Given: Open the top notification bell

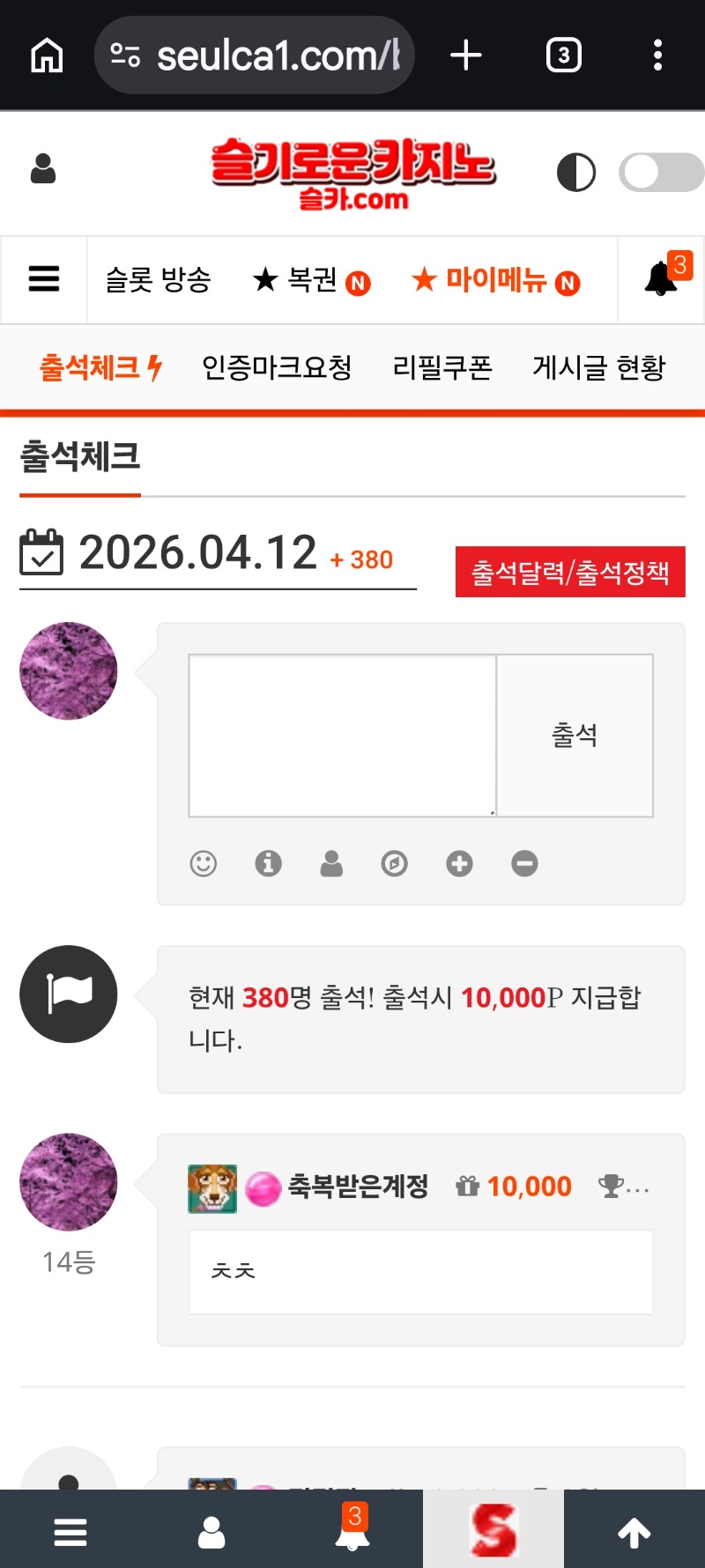Looking at the screenshot, I should pos(661,279).
